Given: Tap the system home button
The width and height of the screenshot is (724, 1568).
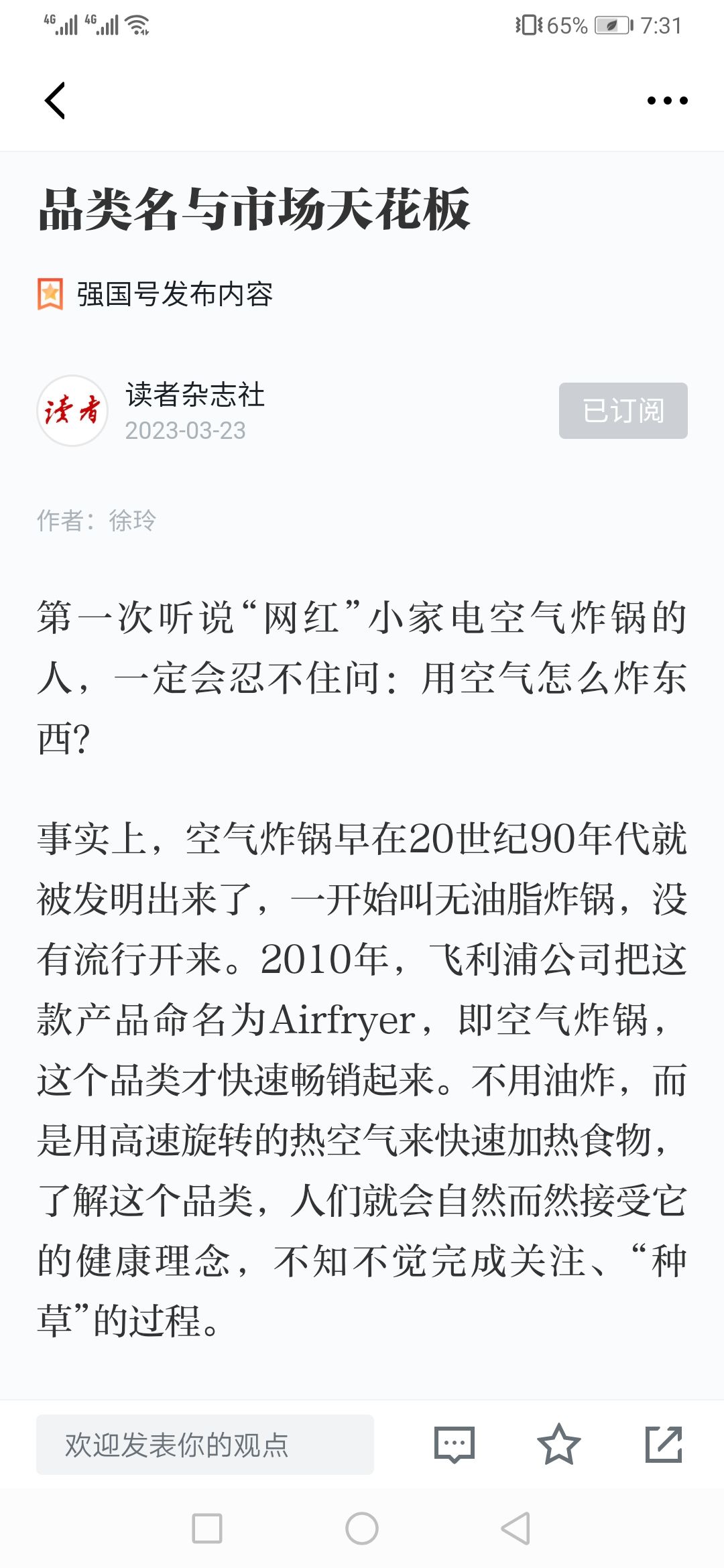Looking at the screenshot, I should click(362, 1528).
